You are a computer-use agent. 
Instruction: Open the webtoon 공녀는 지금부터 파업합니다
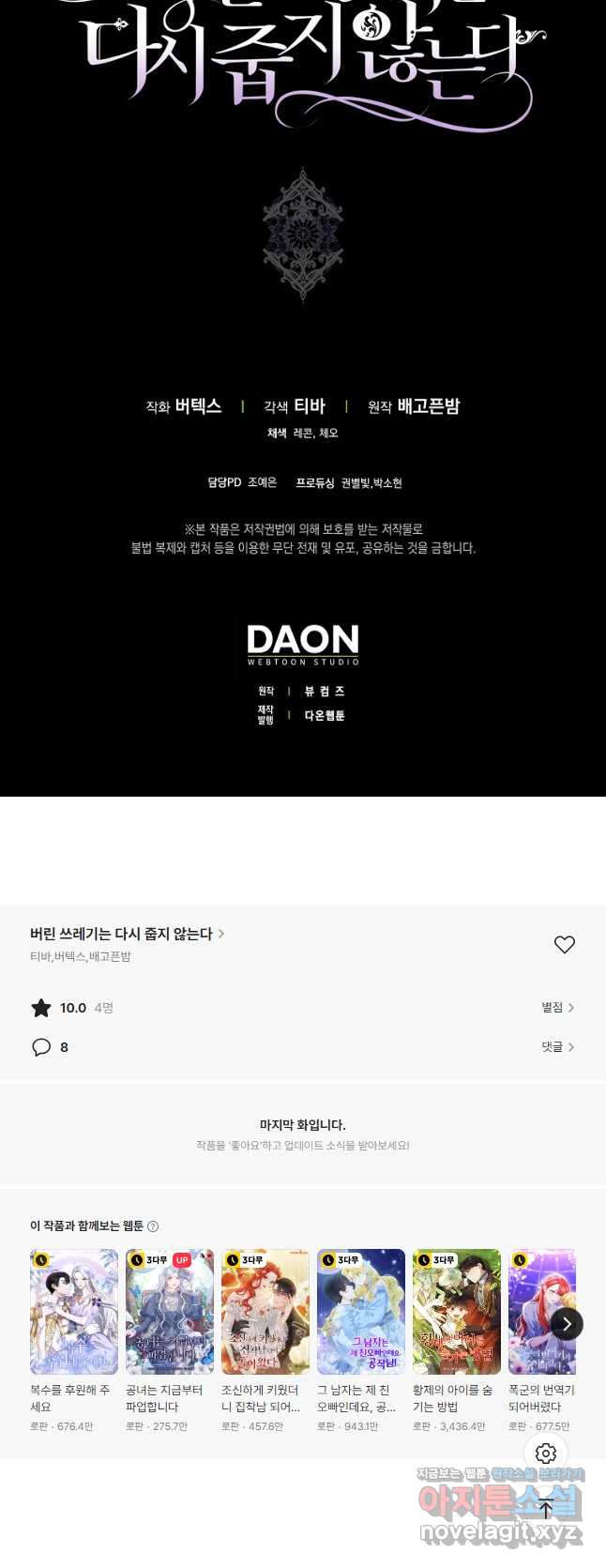pyautogui.click(x=170, y=1312)
